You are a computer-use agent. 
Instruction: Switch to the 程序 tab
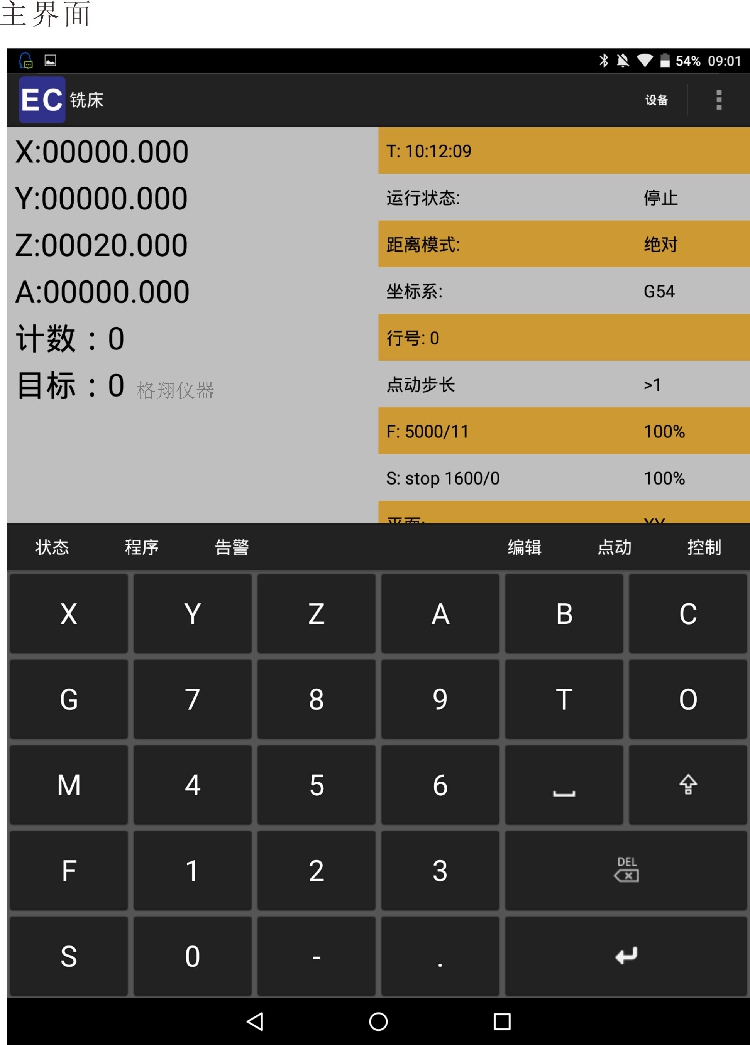coord(142,547)
